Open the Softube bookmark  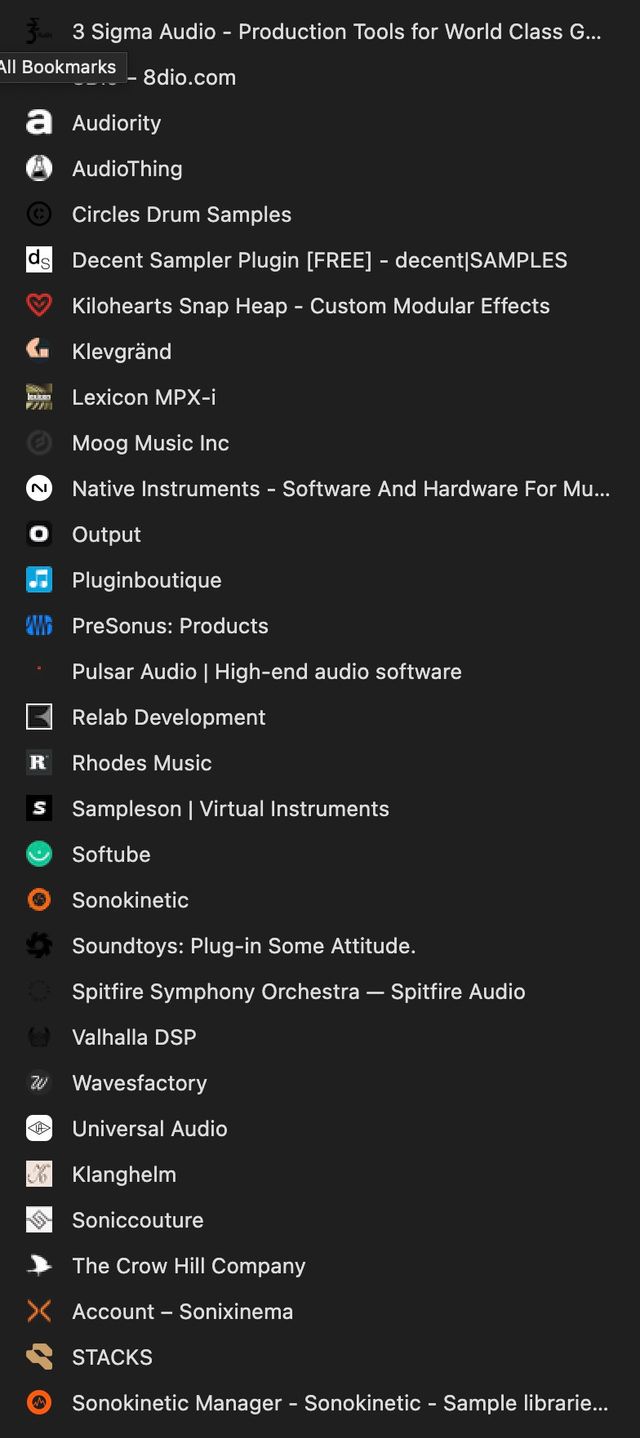[x=111, y=855]
